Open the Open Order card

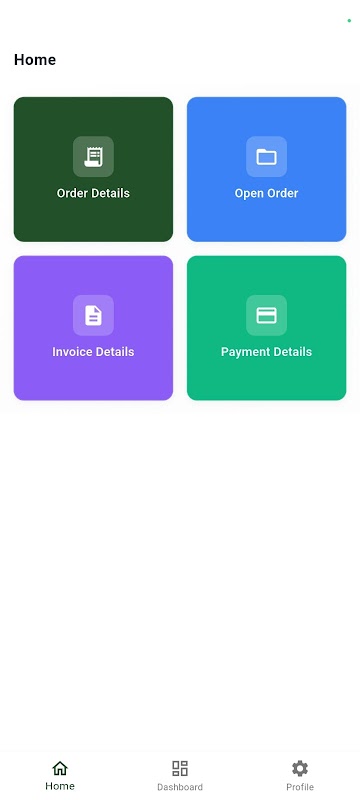coord(267,169)
